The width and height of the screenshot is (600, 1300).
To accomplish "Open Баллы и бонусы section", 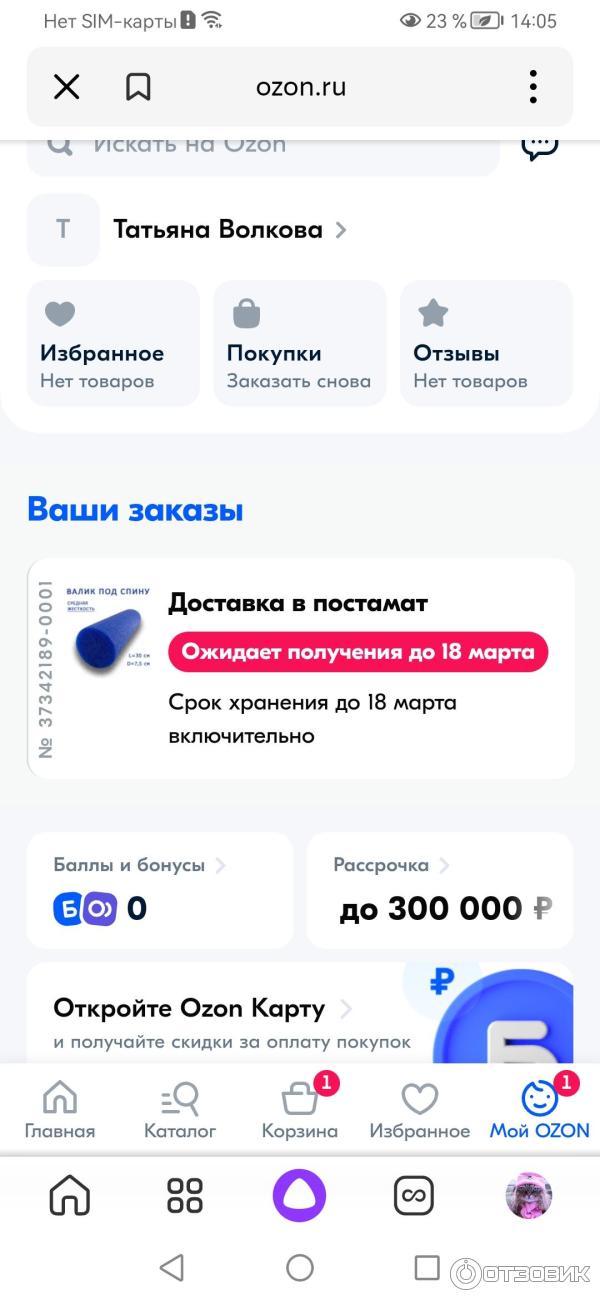I will [160, 890].
